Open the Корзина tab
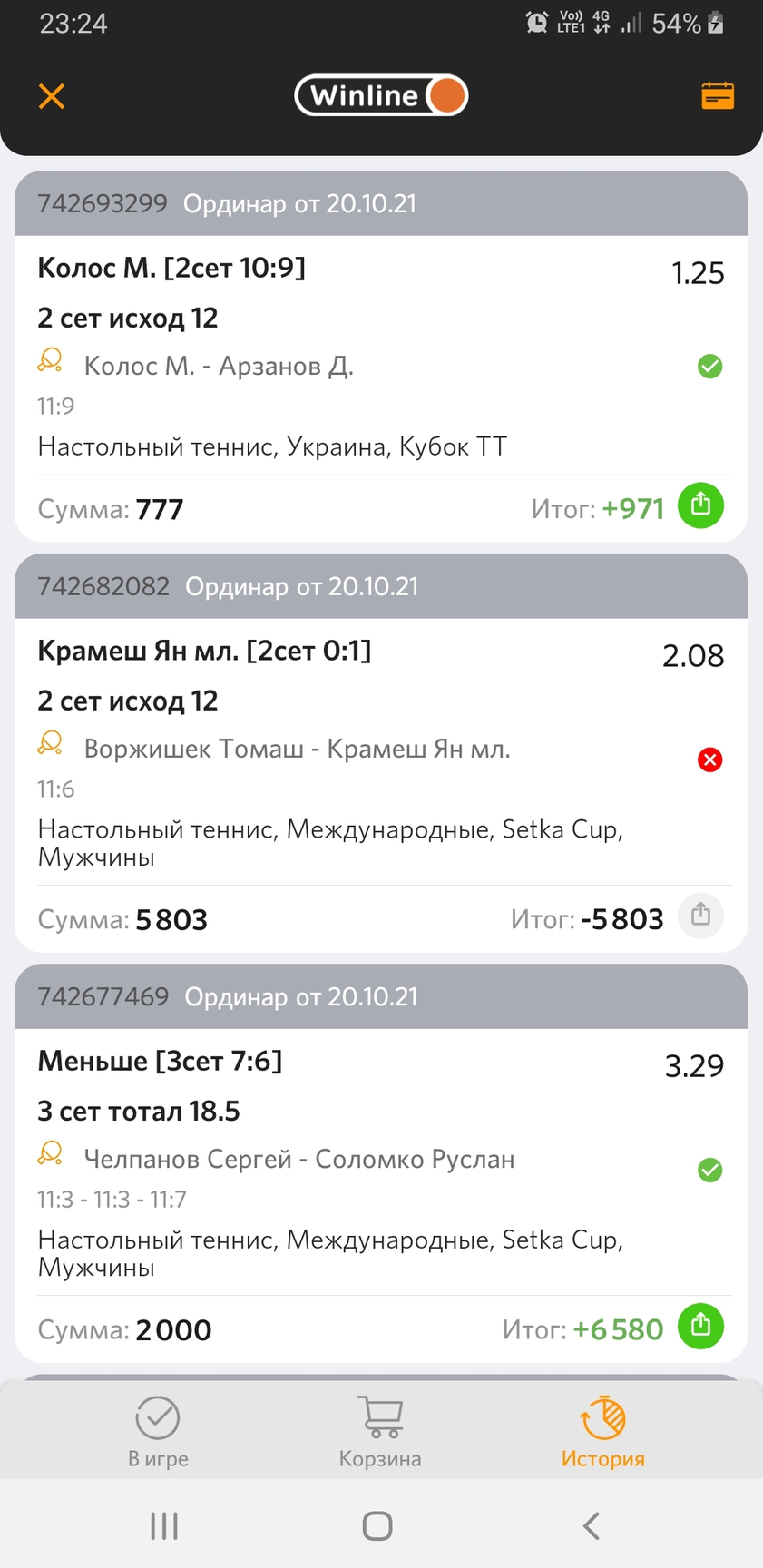Image resolution: width=763 pixels, height=1568 pixels. pyautogui.click(x=380, y=1432)
